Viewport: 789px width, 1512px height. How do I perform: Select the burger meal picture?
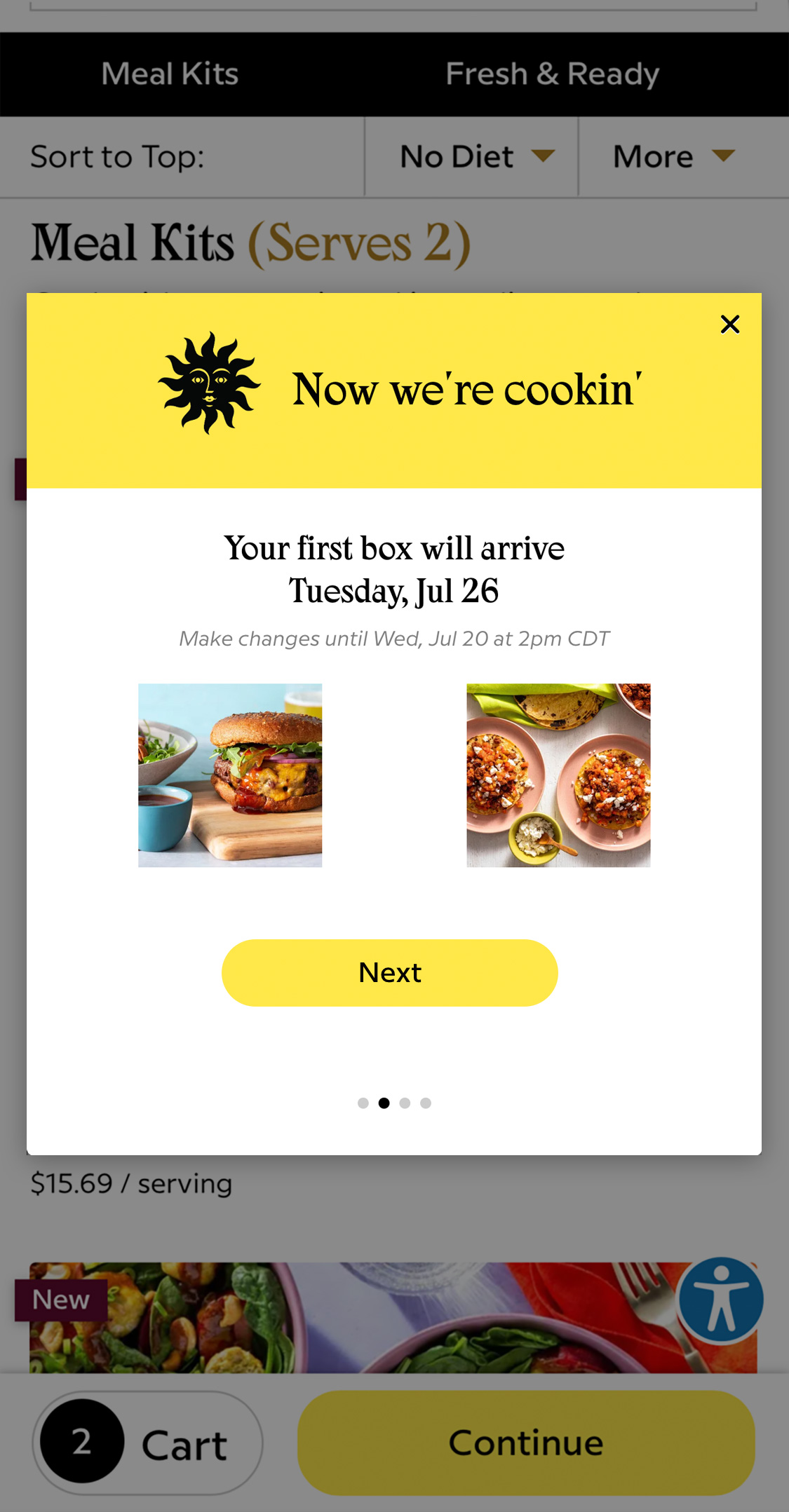230,775
